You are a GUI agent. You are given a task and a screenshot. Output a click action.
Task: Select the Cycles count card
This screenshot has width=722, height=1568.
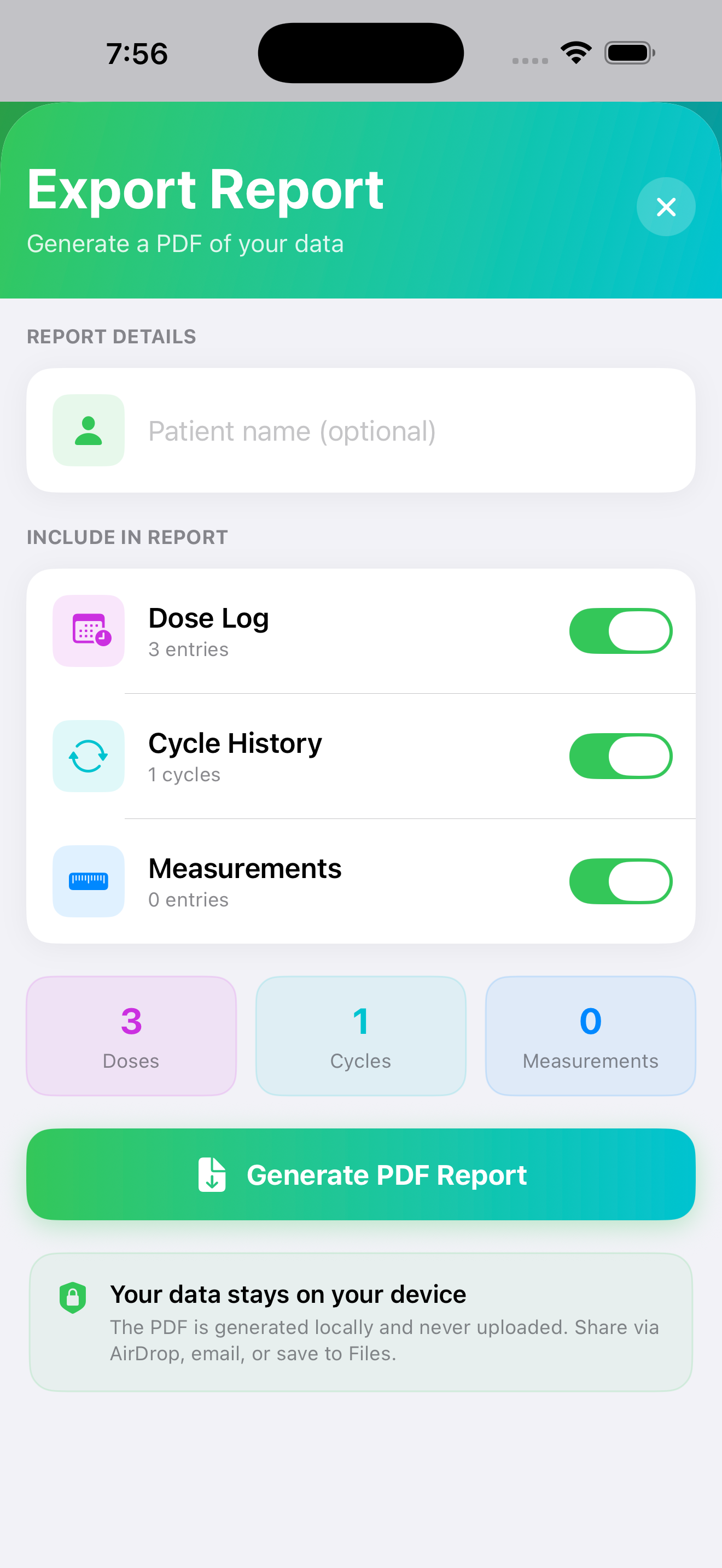click(x=360, y=1035)
